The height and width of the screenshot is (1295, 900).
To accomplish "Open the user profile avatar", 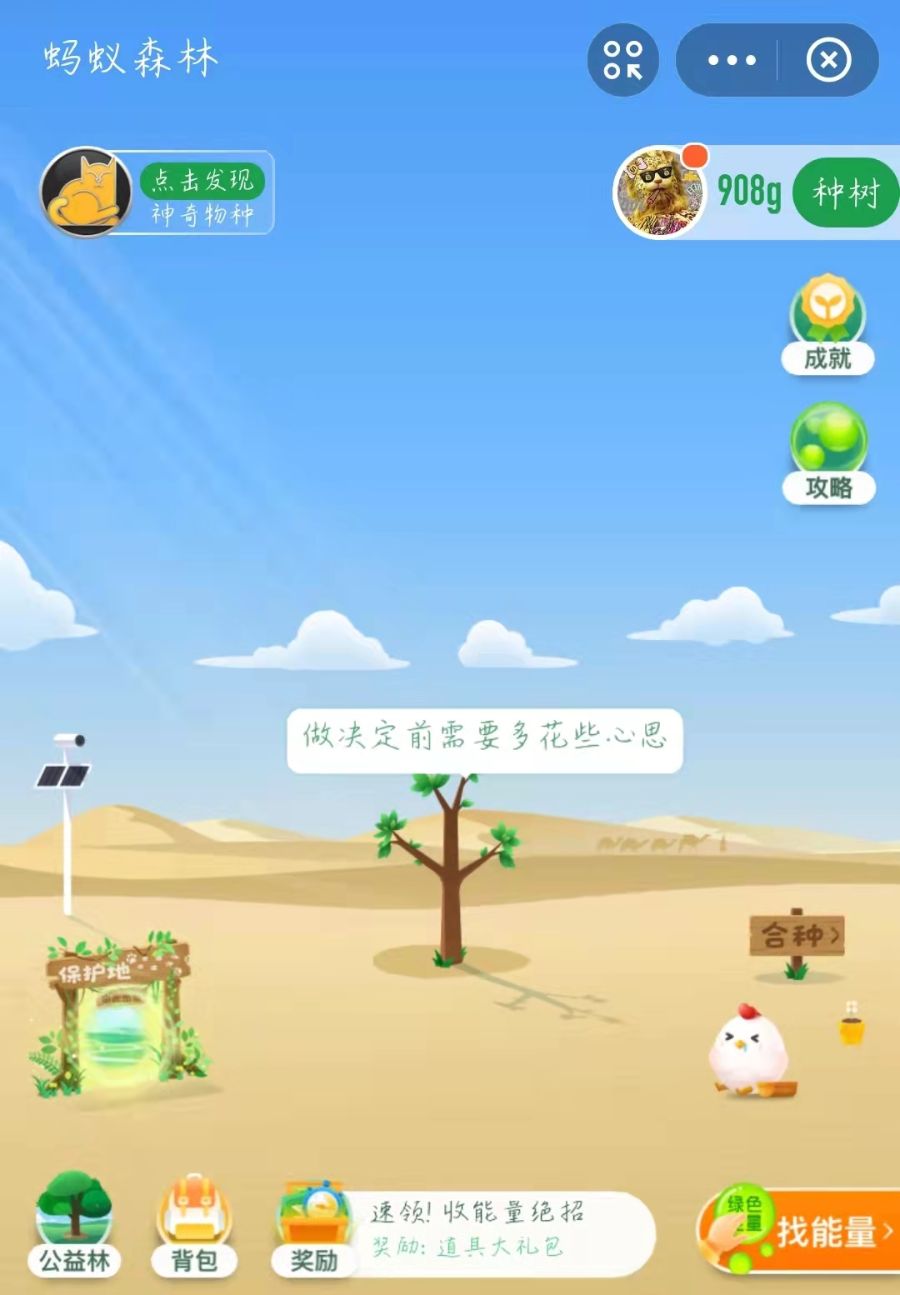I will 658,192.
